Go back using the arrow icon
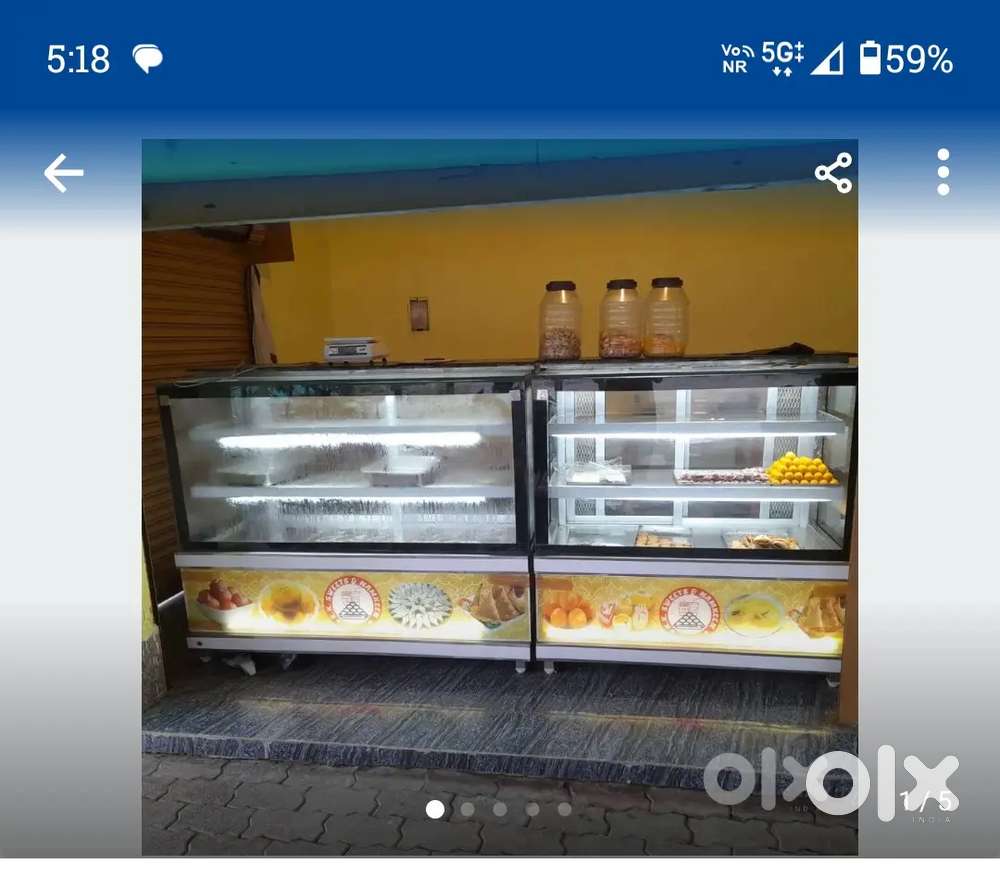The height and width of the screenshot is (877, 1000). coord(63,174)
